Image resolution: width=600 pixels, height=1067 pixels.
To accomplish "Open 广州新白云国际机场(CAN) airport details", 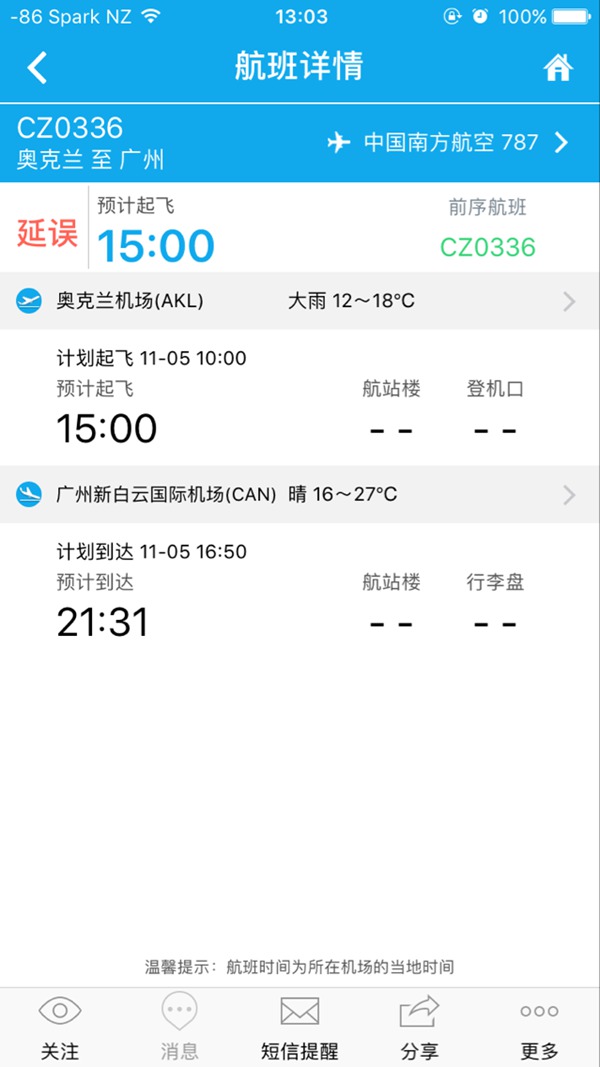I will tap(300, 494).
